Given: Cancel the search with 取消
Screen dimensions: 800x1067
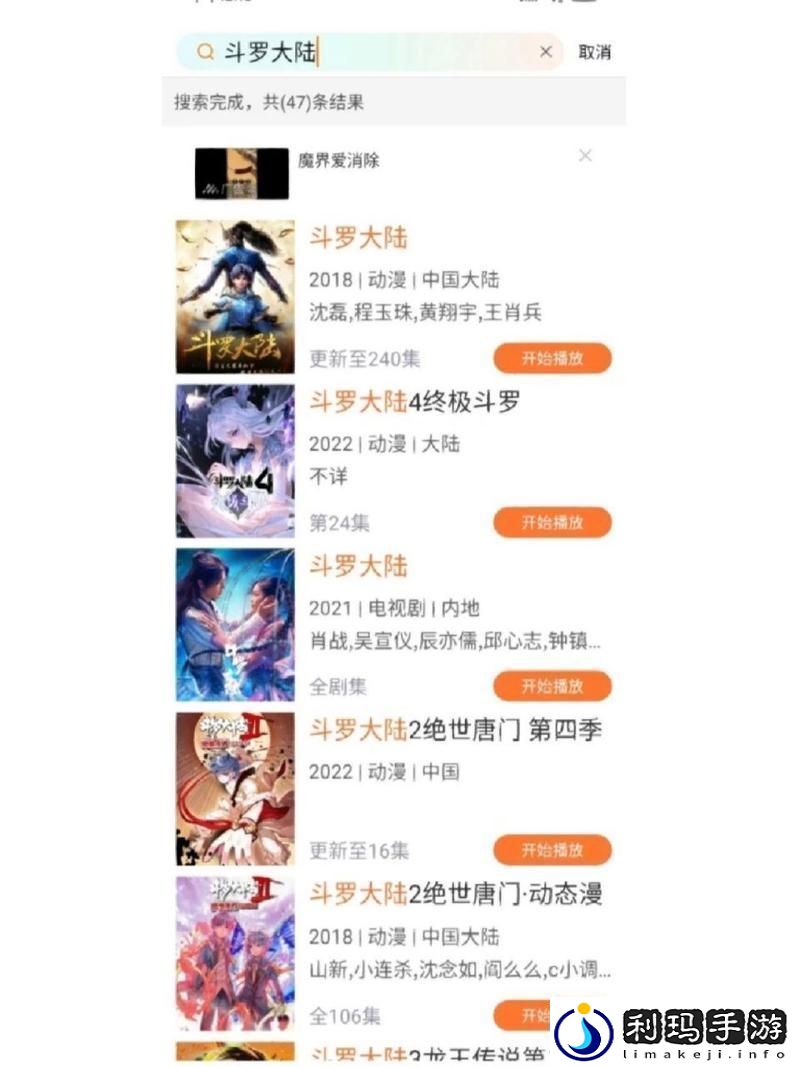Looking at the screenshot, I should coord(594,52).
